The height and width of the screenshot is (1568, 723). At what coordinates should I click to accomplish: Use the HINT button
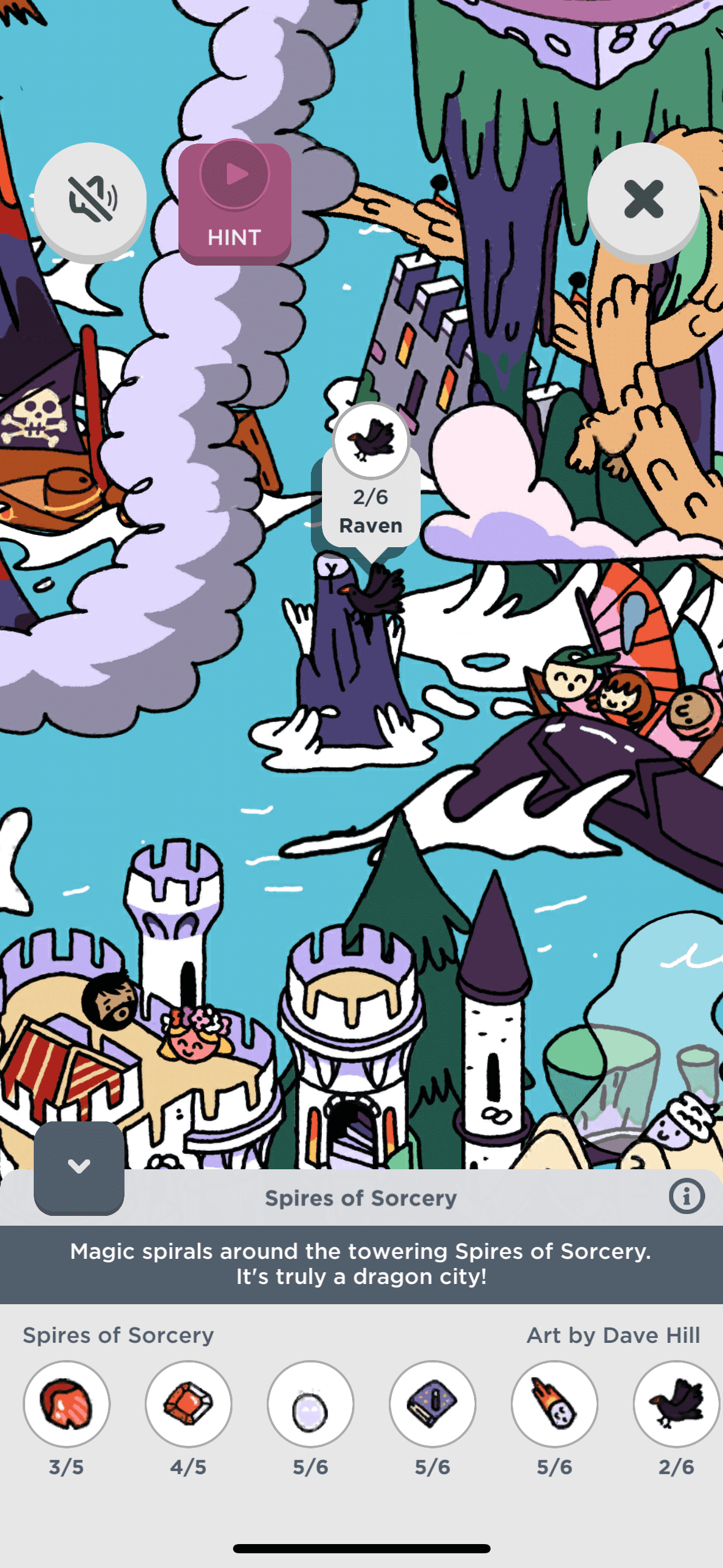(234, 202)
